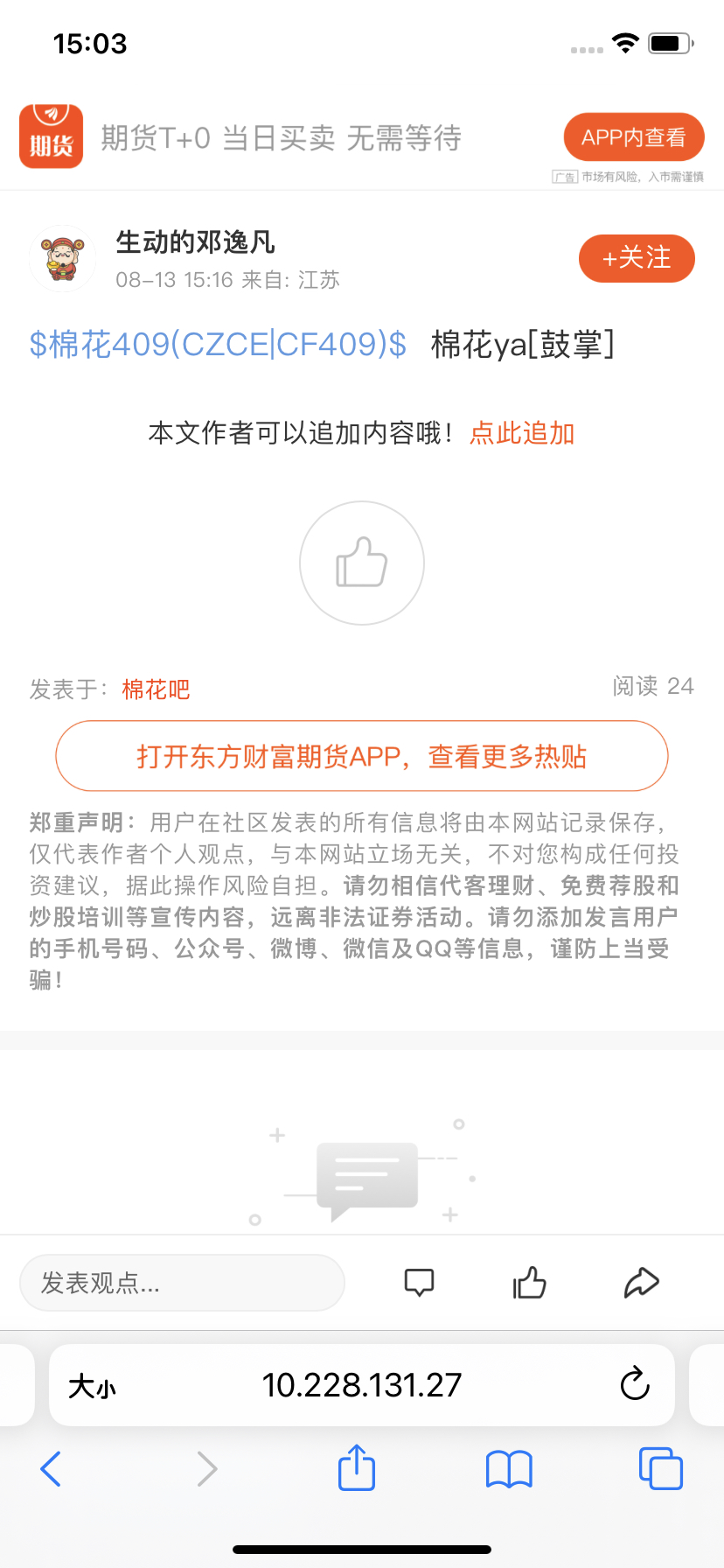Open Safari's share sheet
The width and height of the screenshot is (724, 1568).
pyautogui.click(x=357, y=1467)
